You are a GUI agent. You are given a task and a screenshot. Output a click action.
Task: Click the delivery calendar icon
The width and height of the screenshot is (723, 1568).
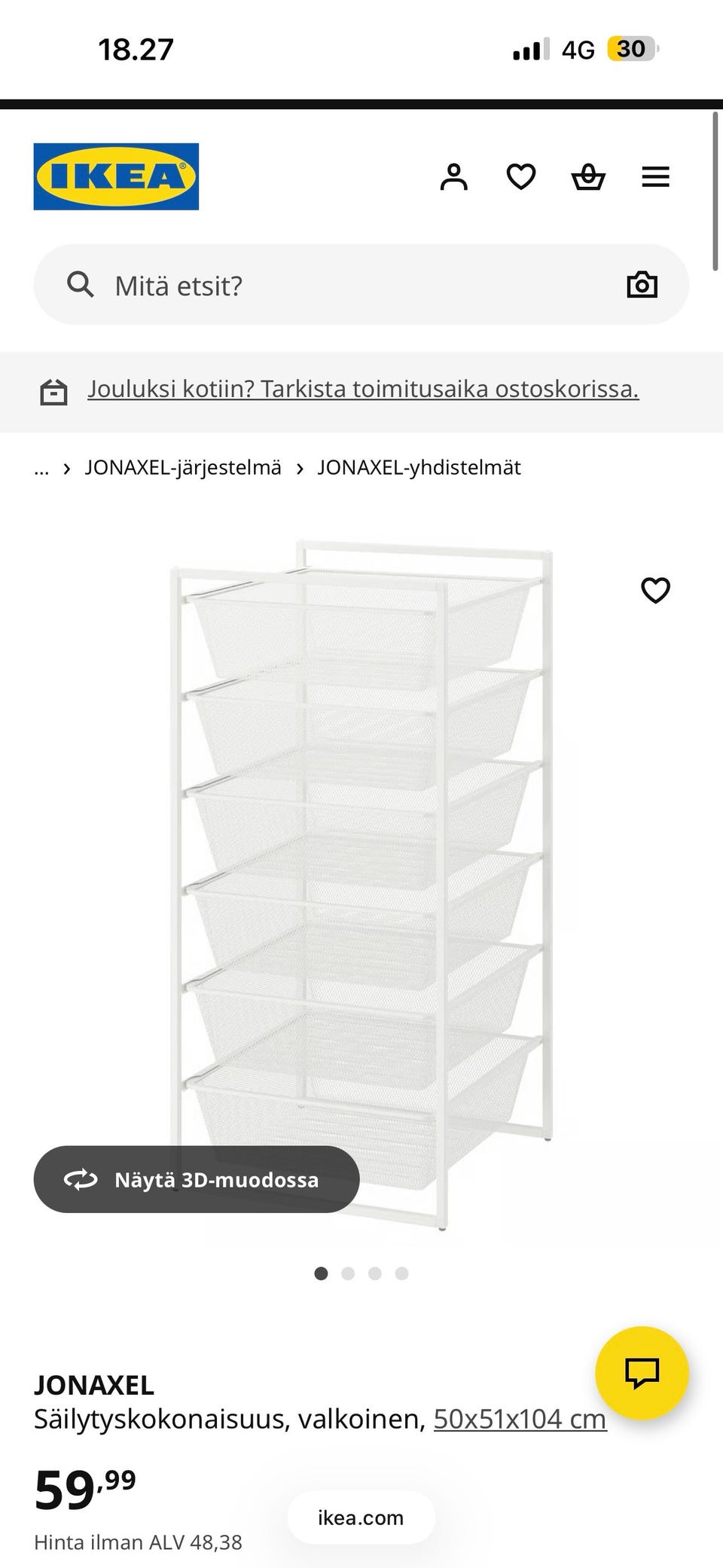click(53, 390)
